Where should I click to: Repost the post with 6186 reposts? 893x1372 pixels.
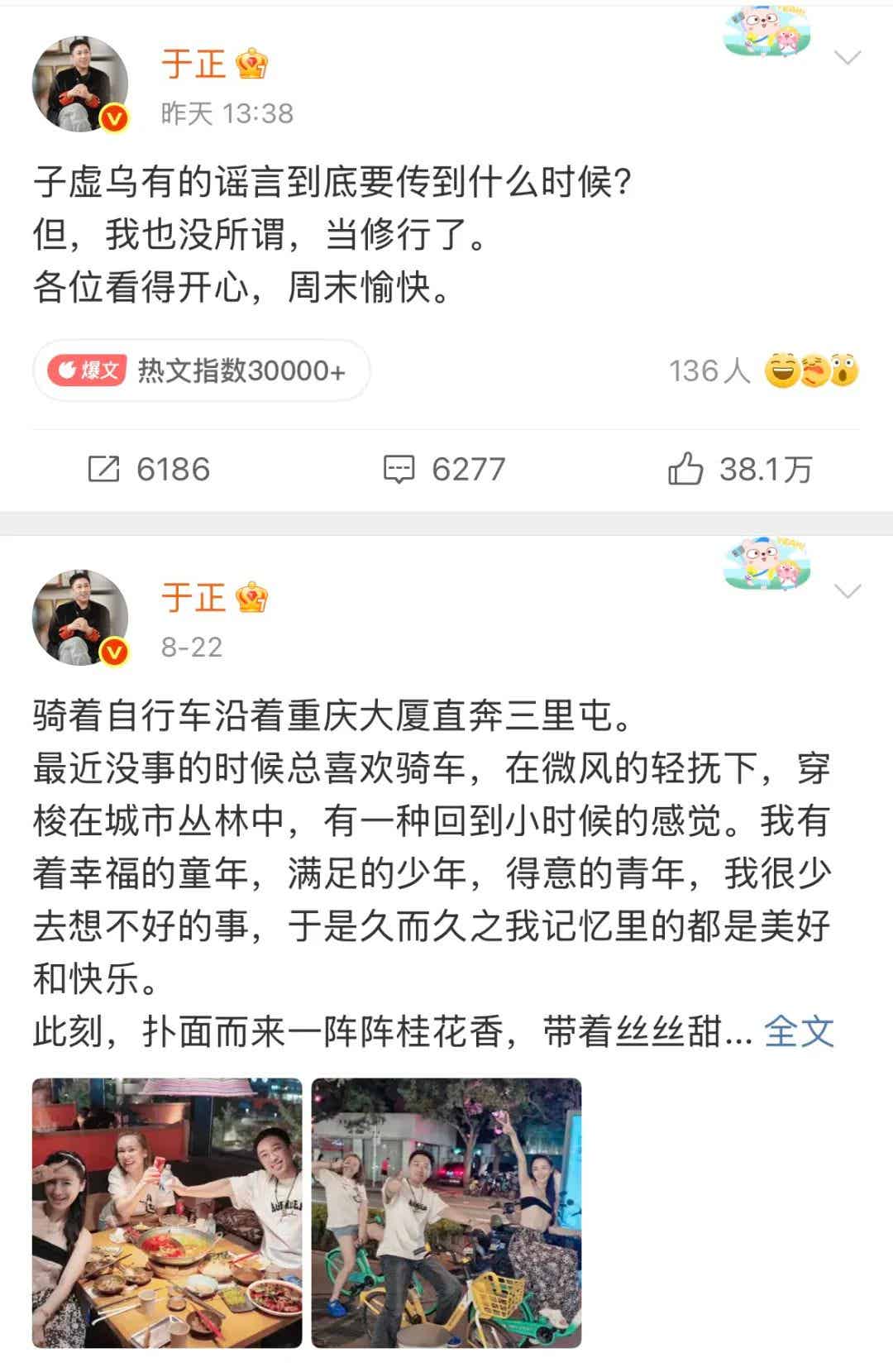[149, 470]
